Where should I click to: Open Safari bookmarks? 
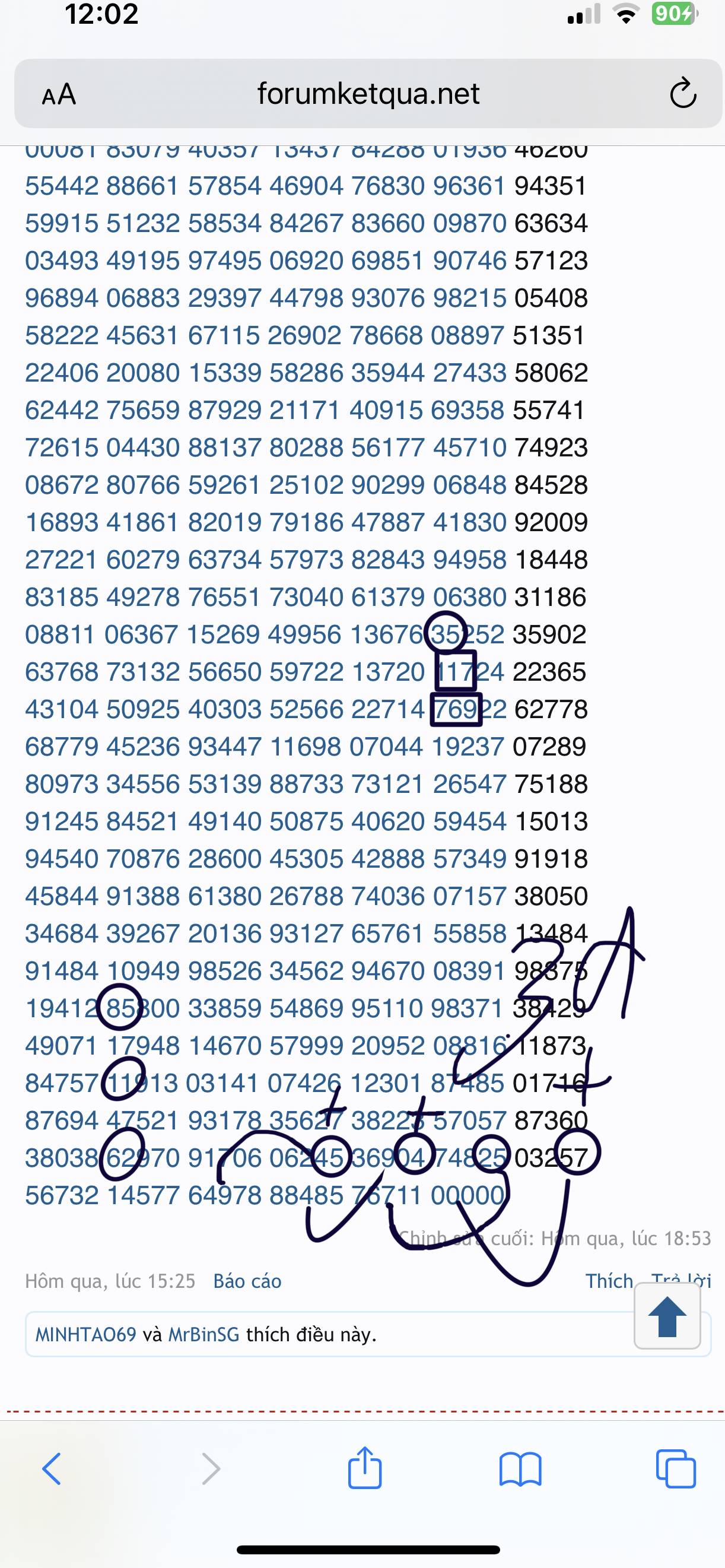pos(520,1469)
